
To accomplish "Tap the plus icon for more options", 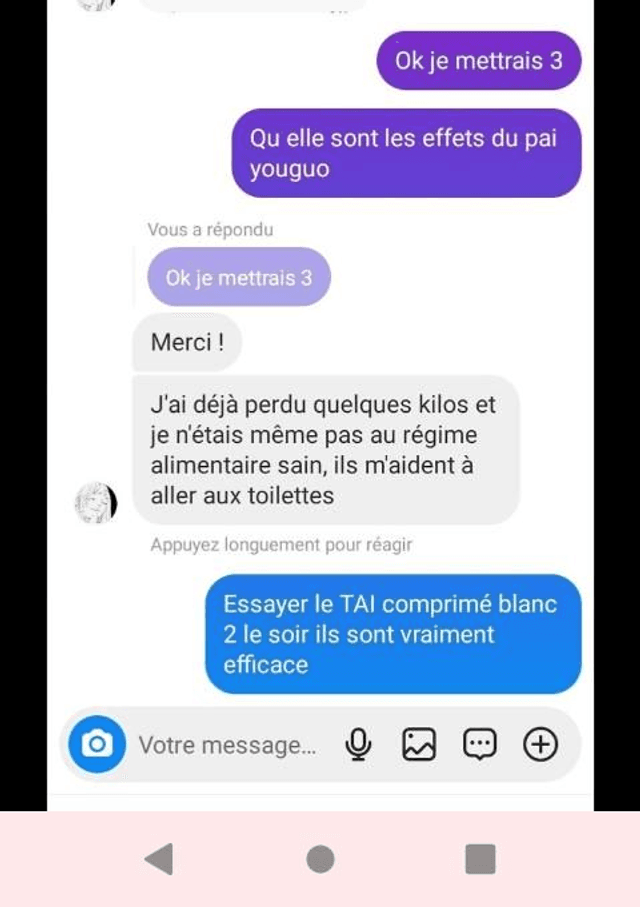I will coord(541,744).
